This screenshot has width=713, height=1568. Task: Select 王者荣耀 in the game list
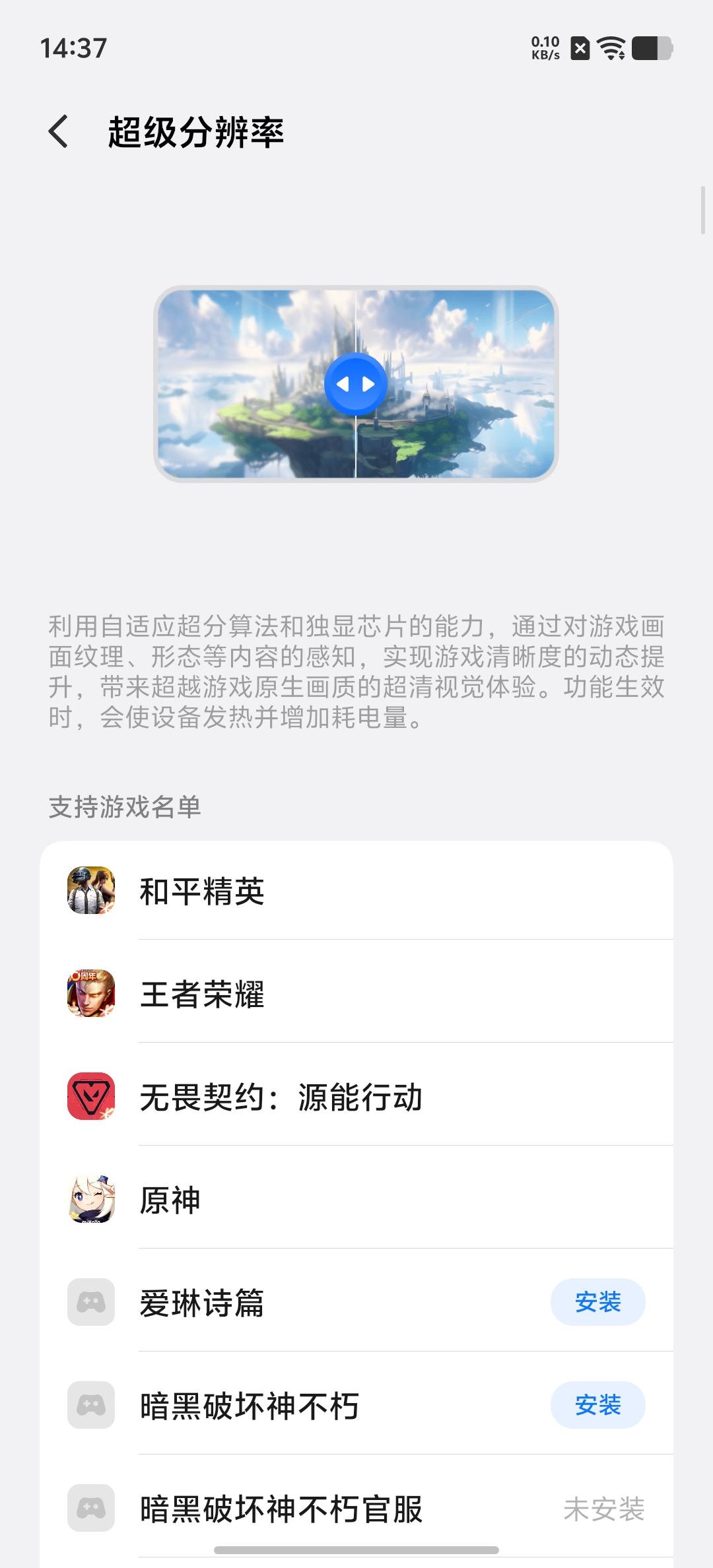pos(356,994)
